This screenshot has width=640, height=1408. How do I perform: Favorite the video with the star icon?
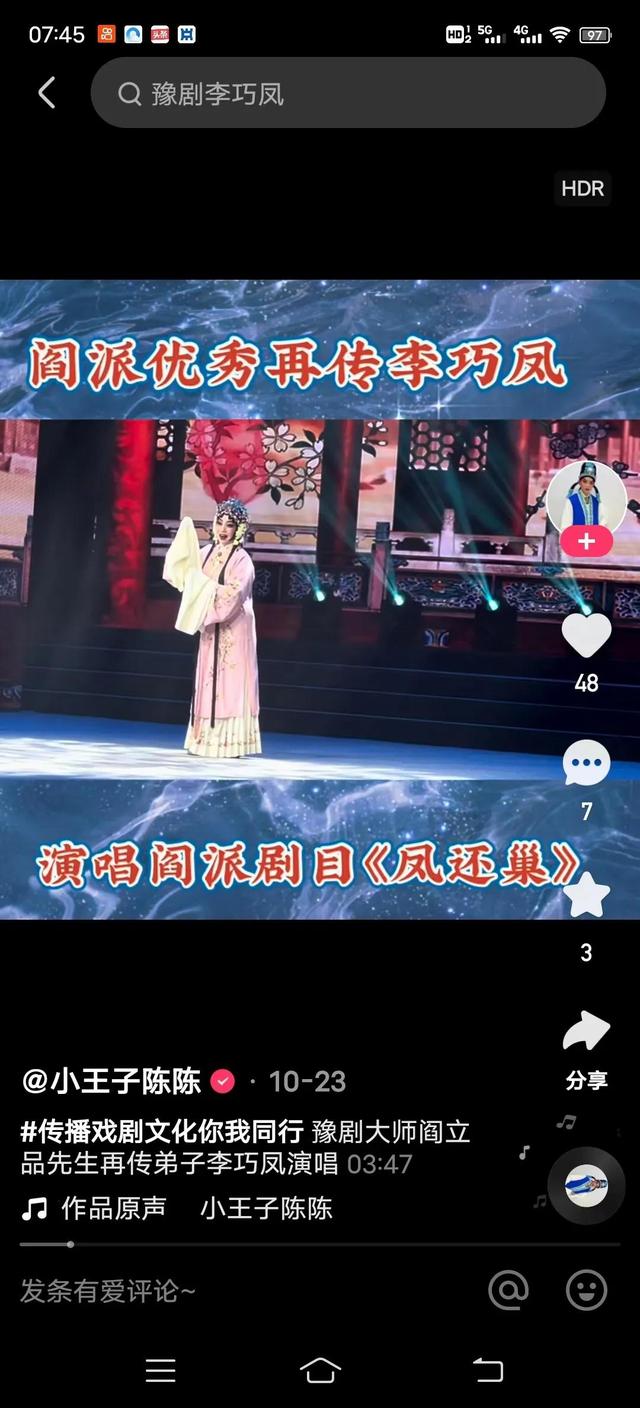pyautogui.click(x=586, y=896)
